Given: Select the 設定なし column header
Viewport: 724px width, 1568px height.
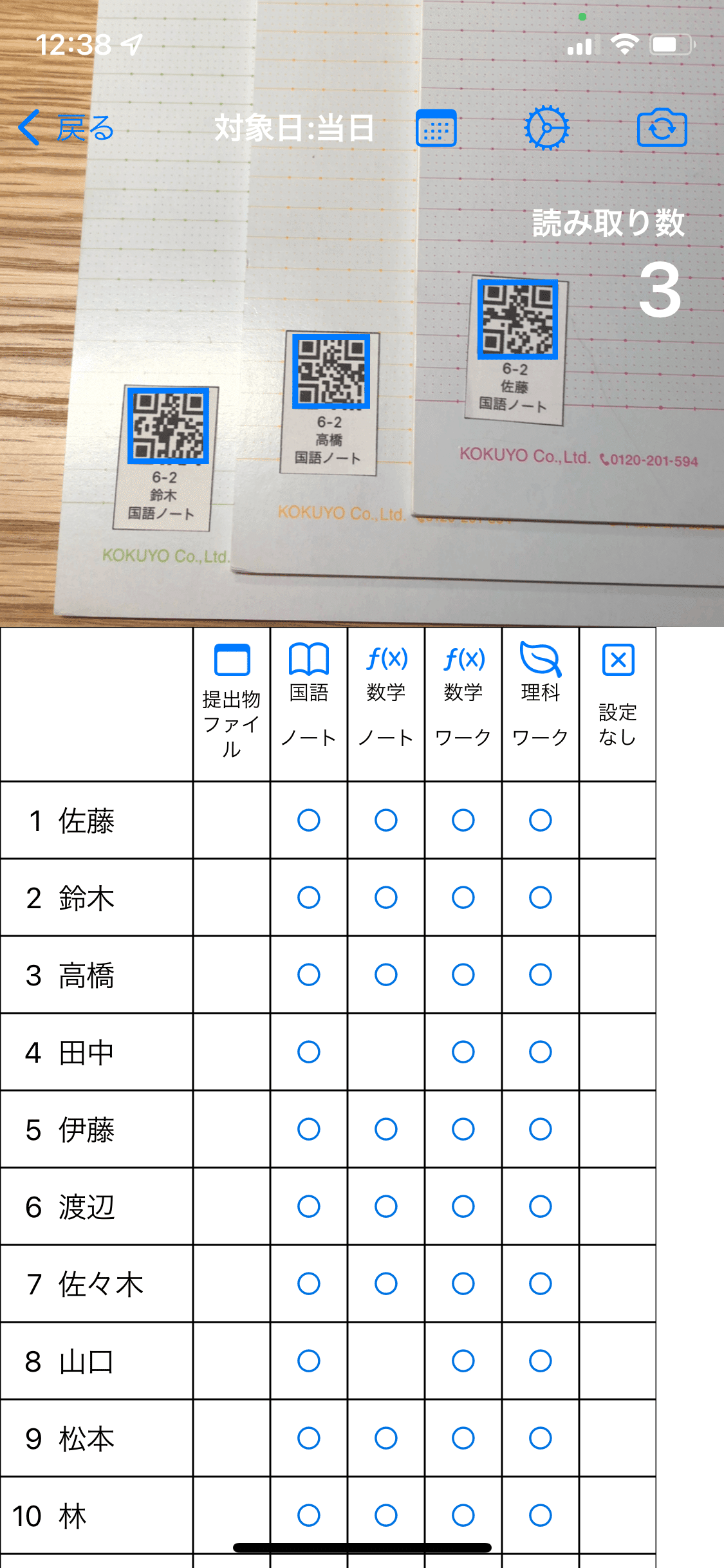Looking at the screenshot, I should click(x=618, y=704).
